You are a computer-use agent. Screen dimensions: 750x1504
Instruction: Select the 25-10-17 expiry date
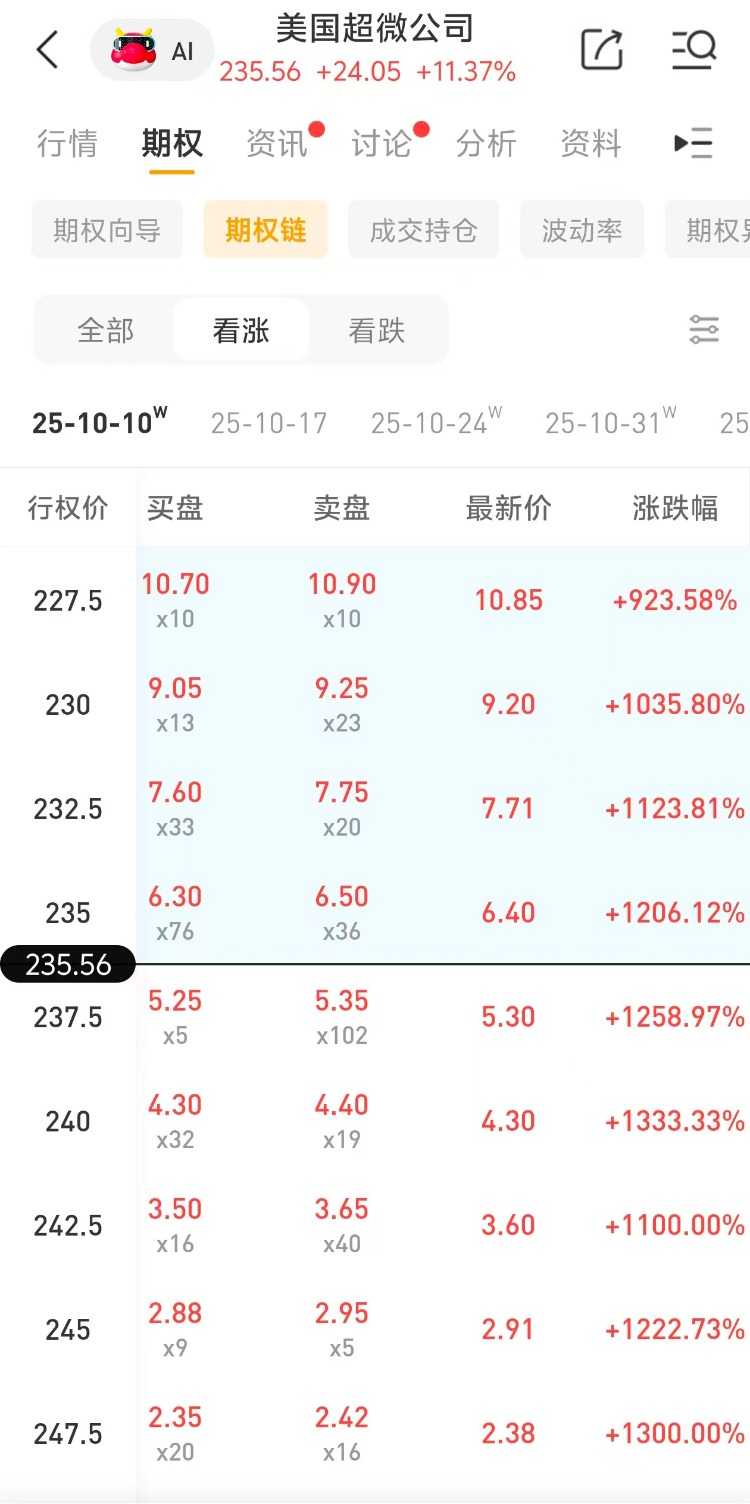[269, 423]
